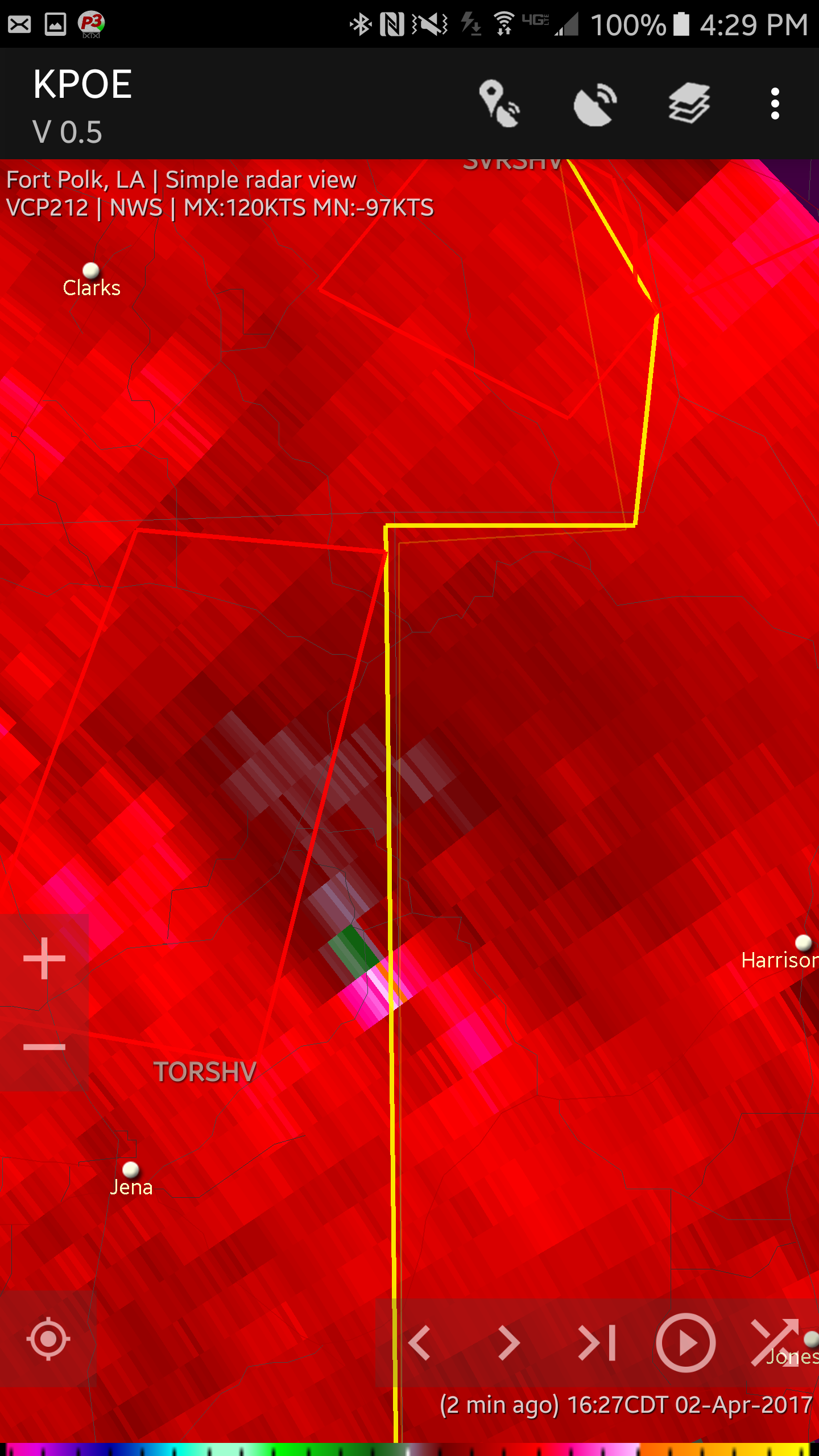Go to previous radar frame
The height and width of the screenshot is (1456, 819).
pyautogui.click(x=420, y=1343)
